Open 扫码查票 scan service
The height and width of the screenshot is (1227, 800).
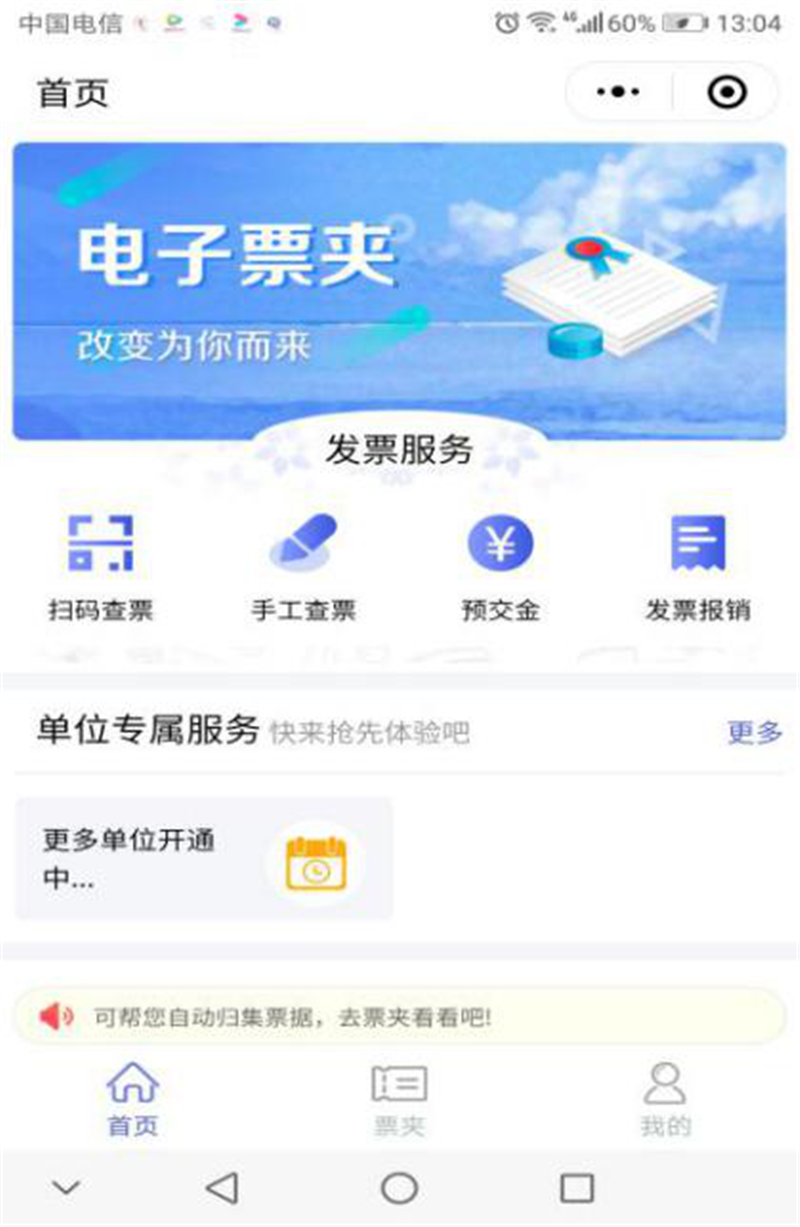[100, 566]
